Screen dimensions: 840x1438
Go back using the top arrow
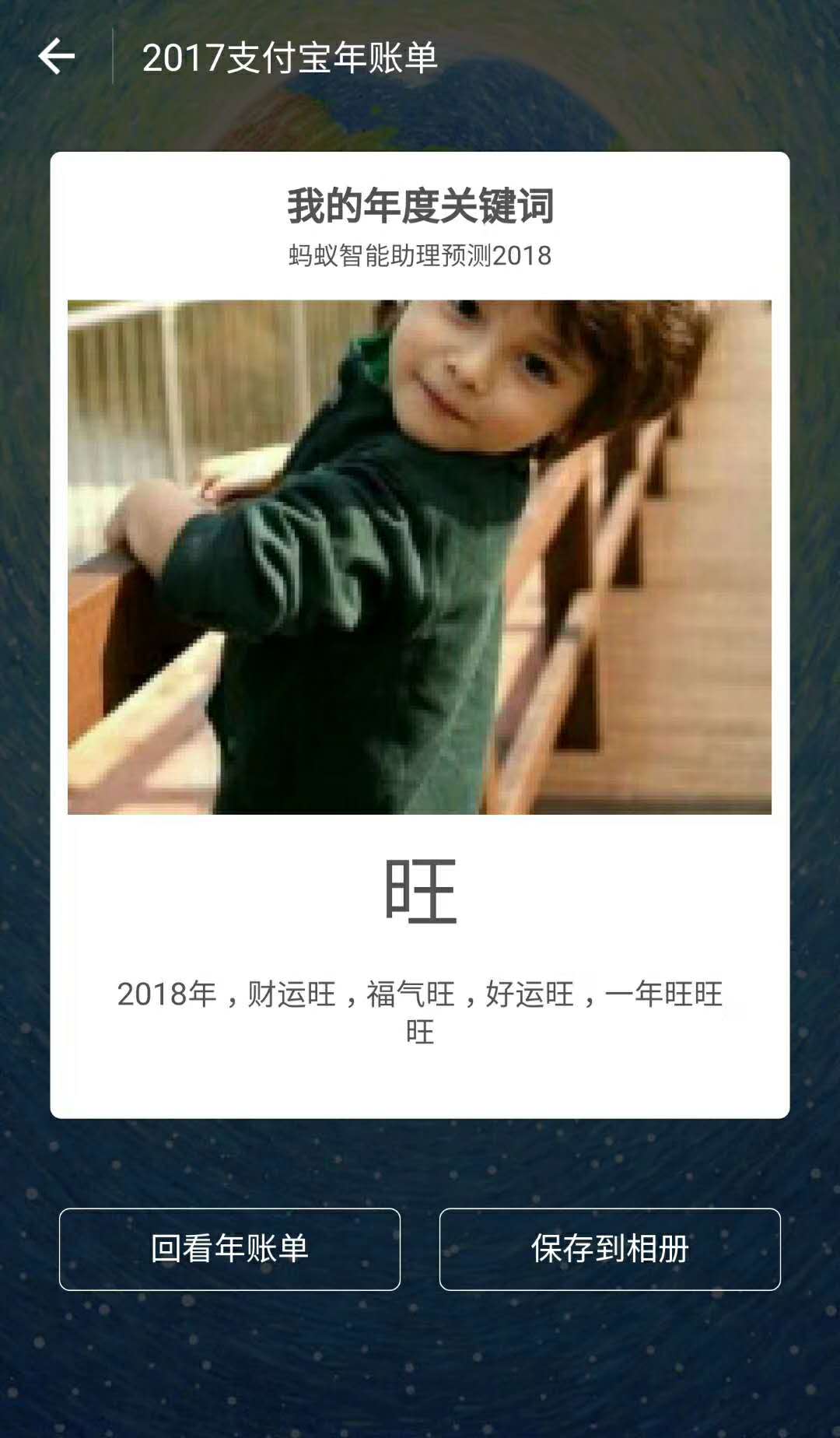[57, 57]
